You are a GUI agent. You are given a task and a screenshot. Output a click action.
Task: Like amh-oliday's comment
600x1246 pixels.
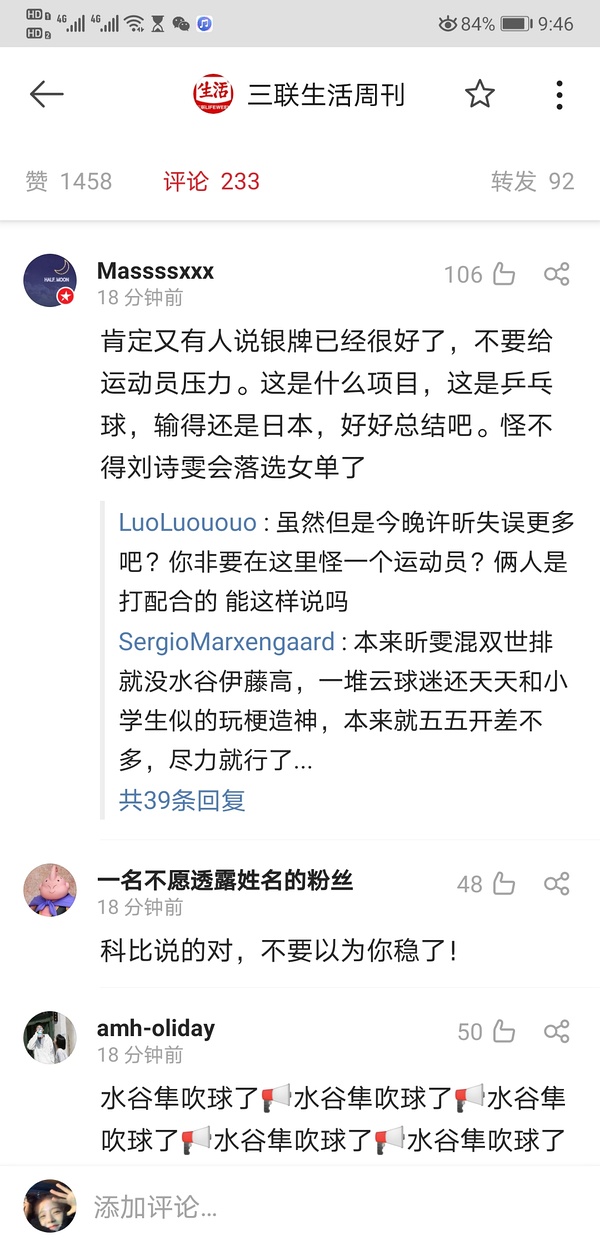tap(503, 1032)
